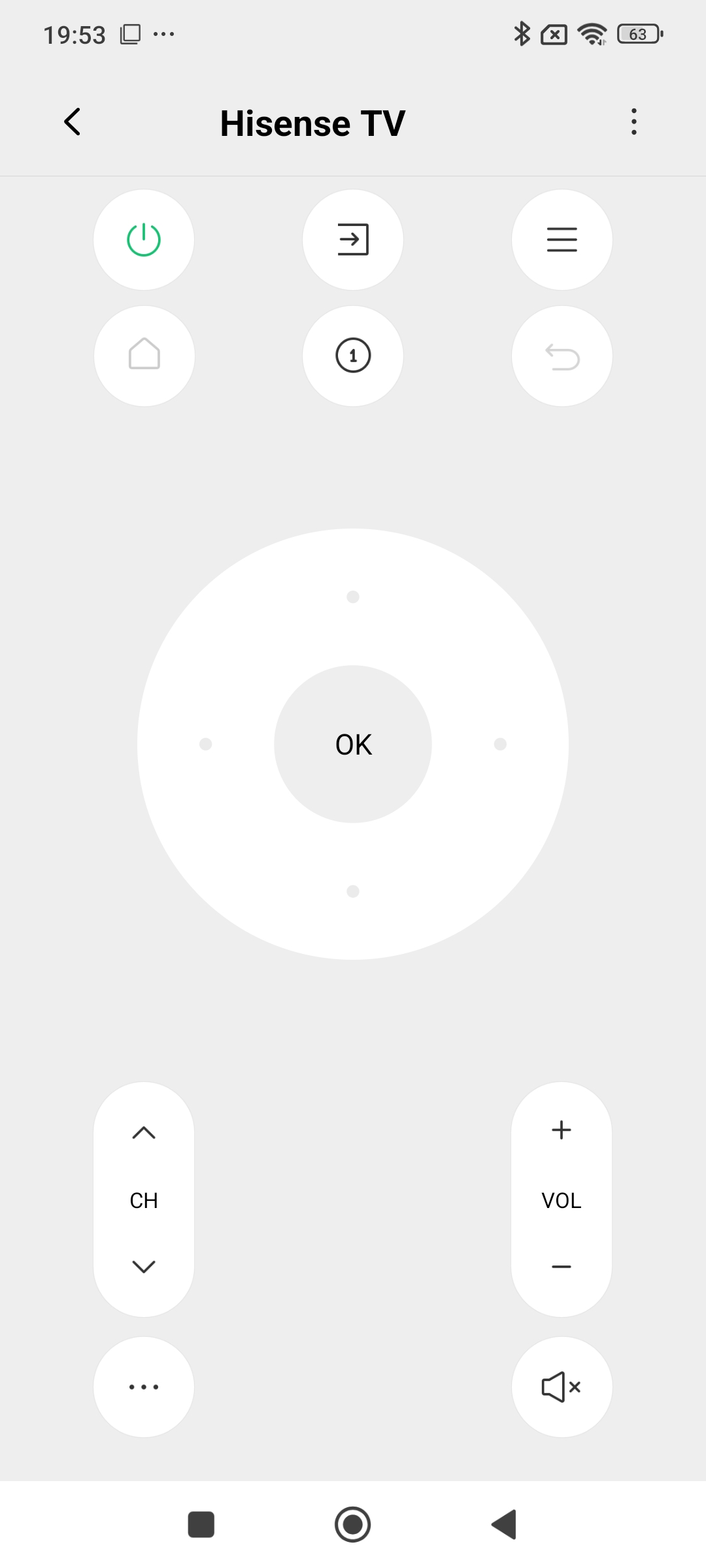
Task: Go to the next channel up
Action: pyautogui.click(x=144, y=1132)
